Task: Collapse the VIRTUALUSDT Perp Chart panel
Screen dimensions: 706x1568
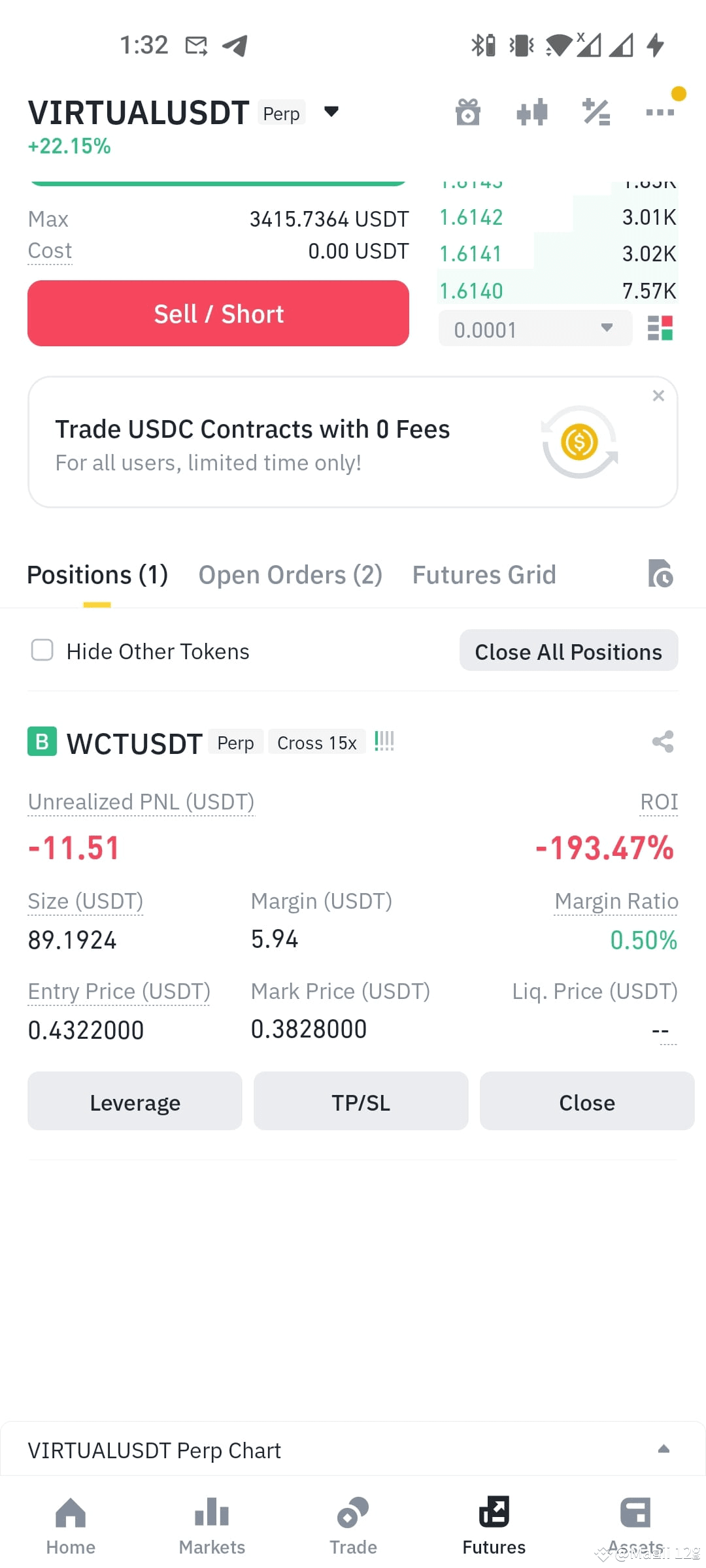Action: [x=662, y=1449]
